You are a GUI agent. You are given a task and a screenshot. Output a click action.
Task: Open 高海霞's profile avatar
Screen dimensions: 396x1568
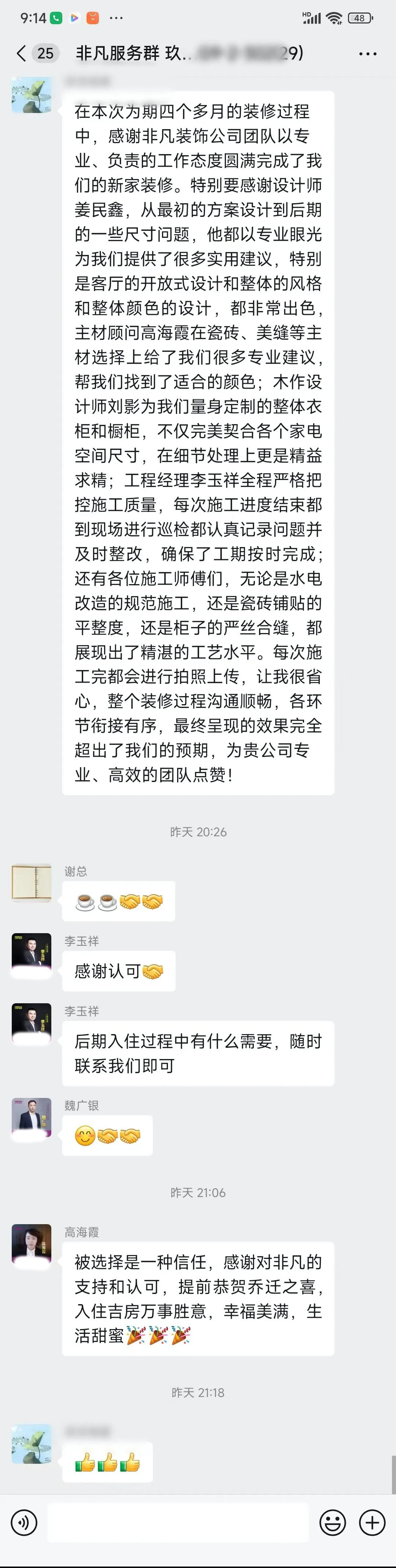pos(32,1244)
